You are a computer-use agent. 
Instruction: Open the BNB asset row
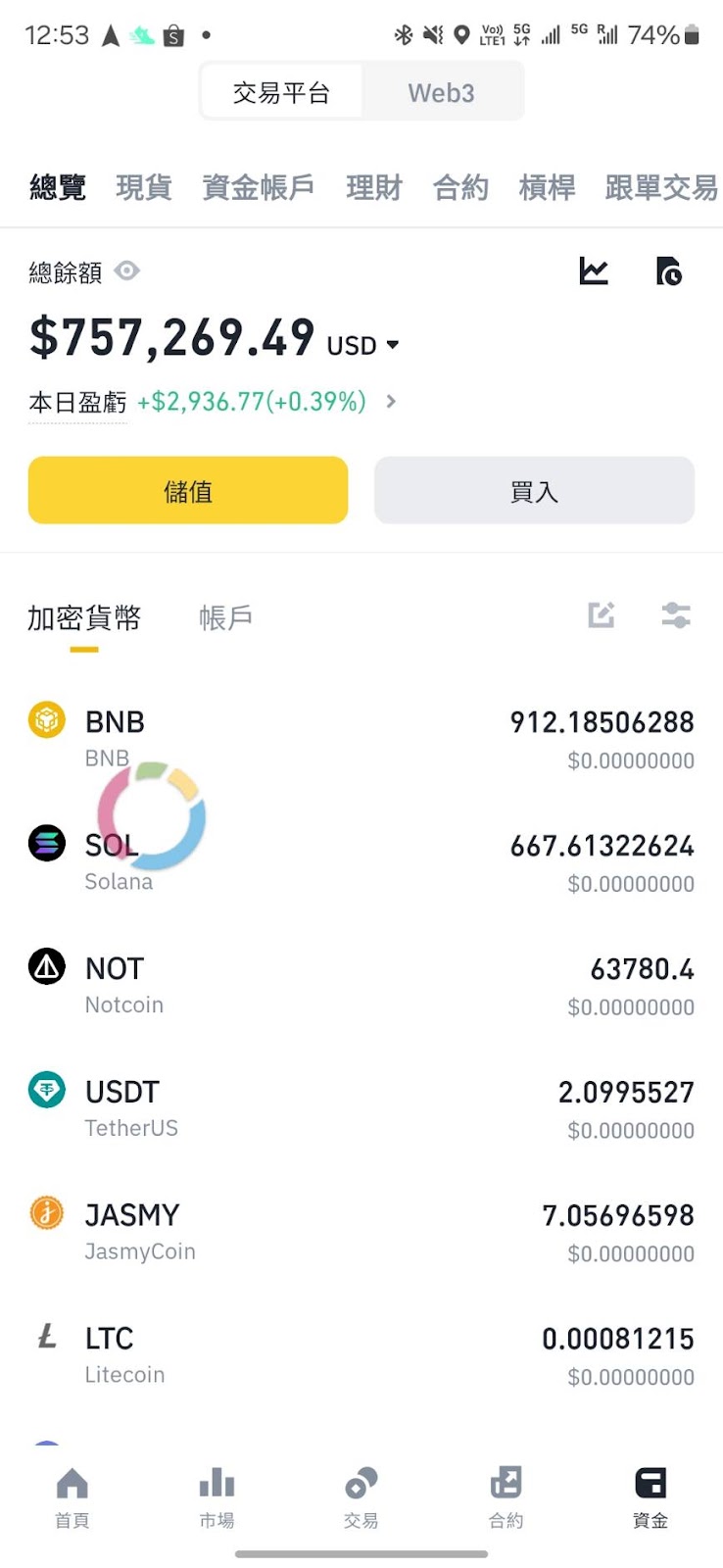[361, 739]
